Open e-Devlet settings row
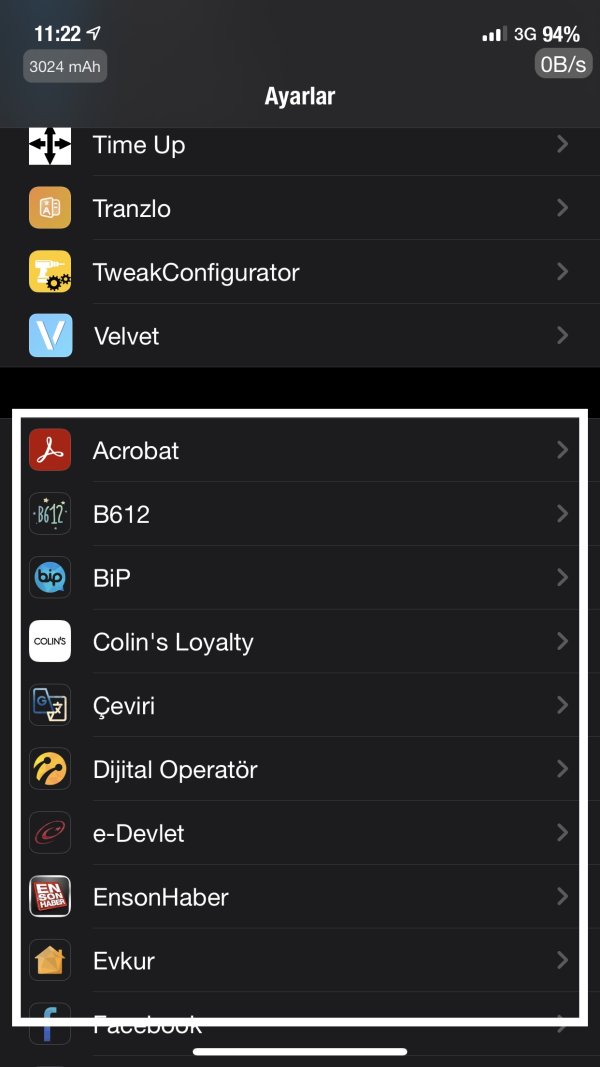Screen dimensions: 600x1067 coord(300,833)
